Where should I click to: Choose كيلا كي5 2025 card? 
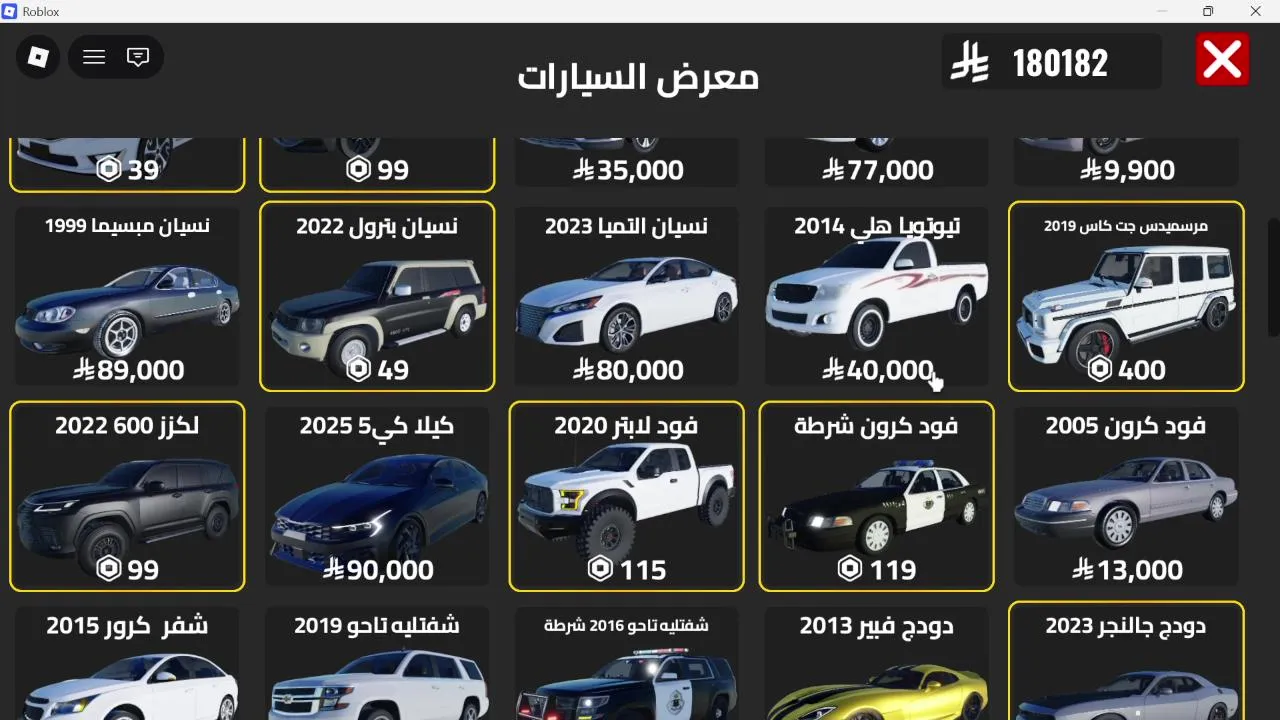[x=377, y=497]
